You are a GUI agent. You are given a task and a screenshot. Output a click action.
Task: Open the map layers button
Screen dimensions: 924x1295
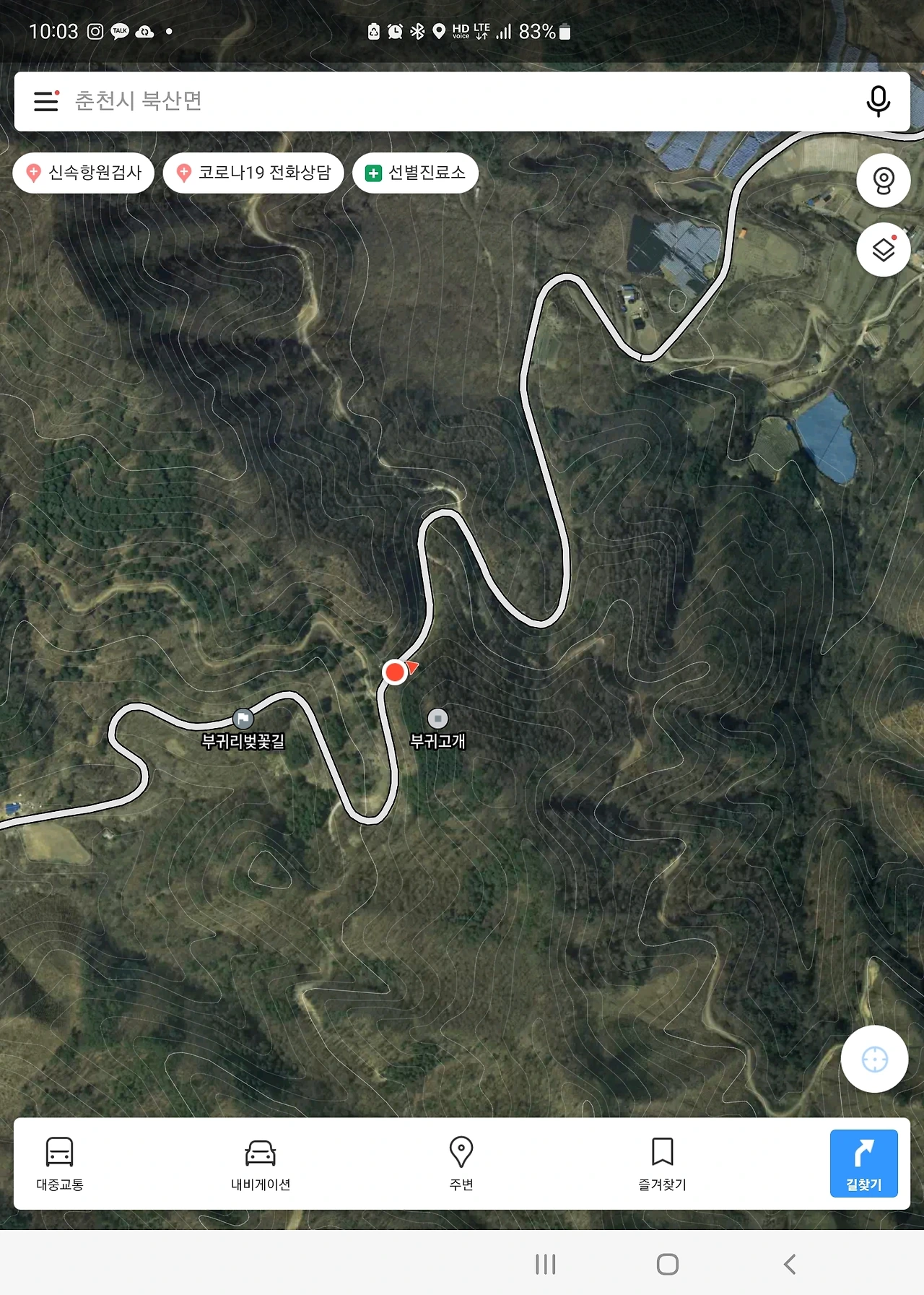pyautogui.click(x=883, y=250)
